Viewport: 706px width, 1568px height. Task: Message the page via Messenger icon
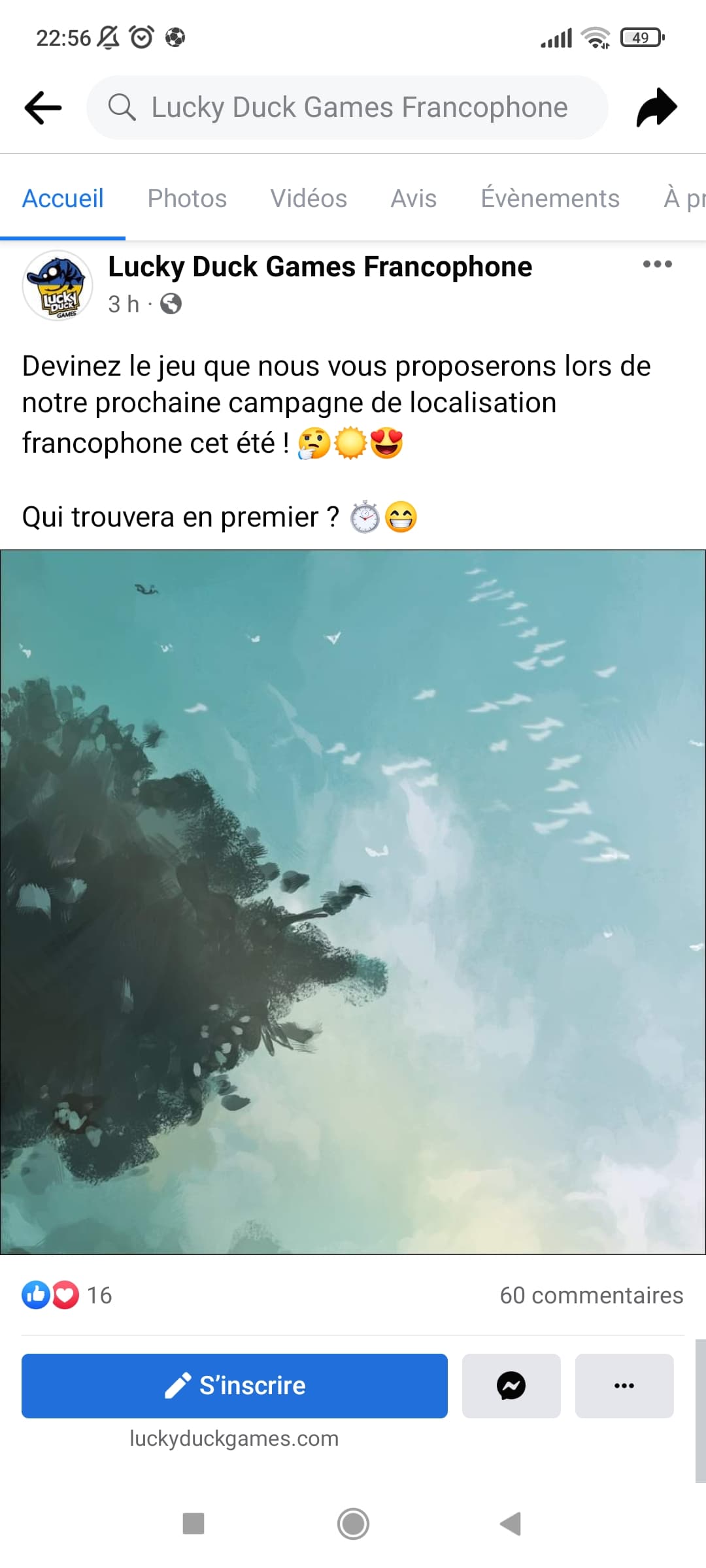pos(511,1385)
